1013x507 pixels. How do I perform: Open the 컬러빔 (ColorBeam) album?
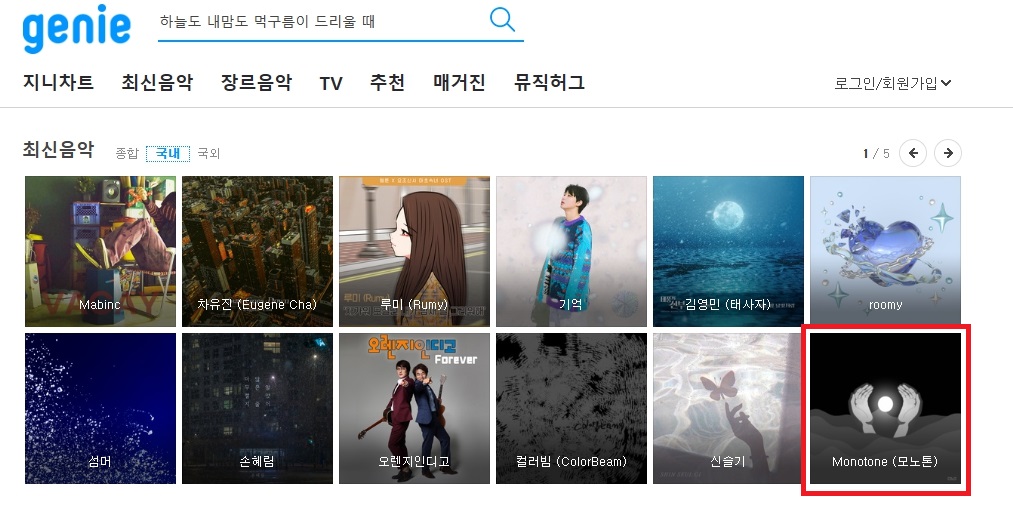click(x=571, y=408)
